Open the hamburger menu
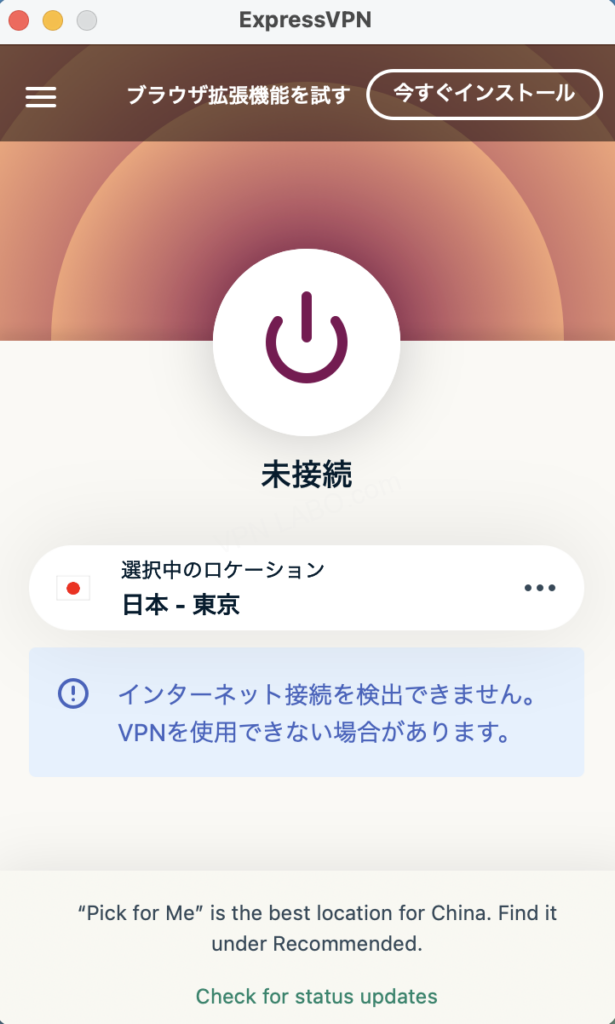The image size is (615, 1024). [41, 96]
